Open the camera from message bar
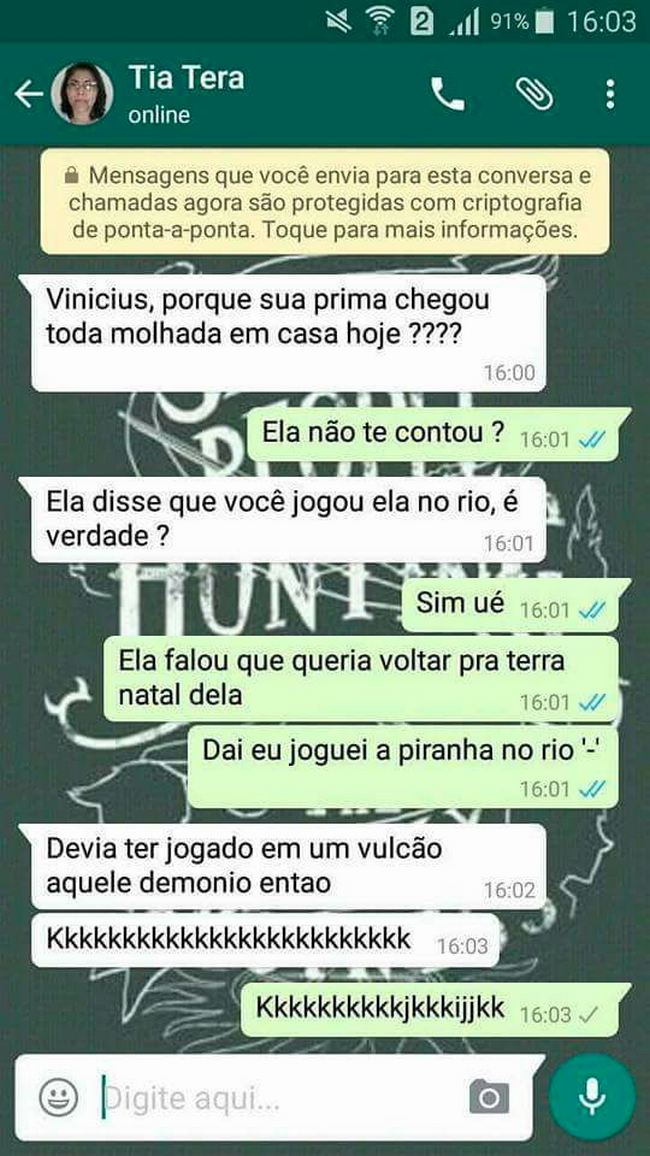Screen dimensions: 650x1156 coord(489,1098)
